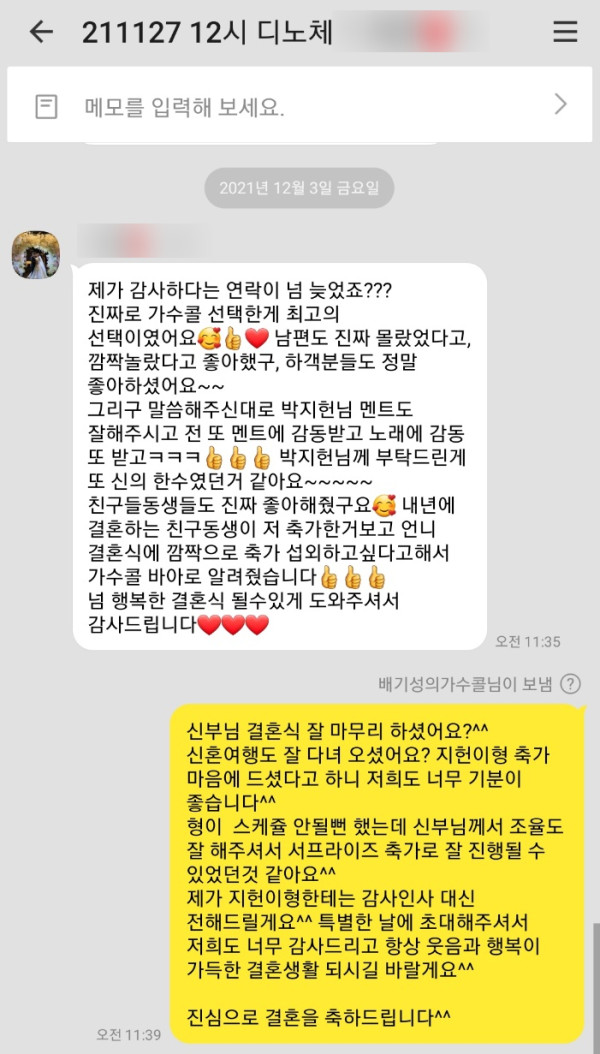Go back from the chat room
Viewport: 600px width, 1054px height.
coord(41,32)
